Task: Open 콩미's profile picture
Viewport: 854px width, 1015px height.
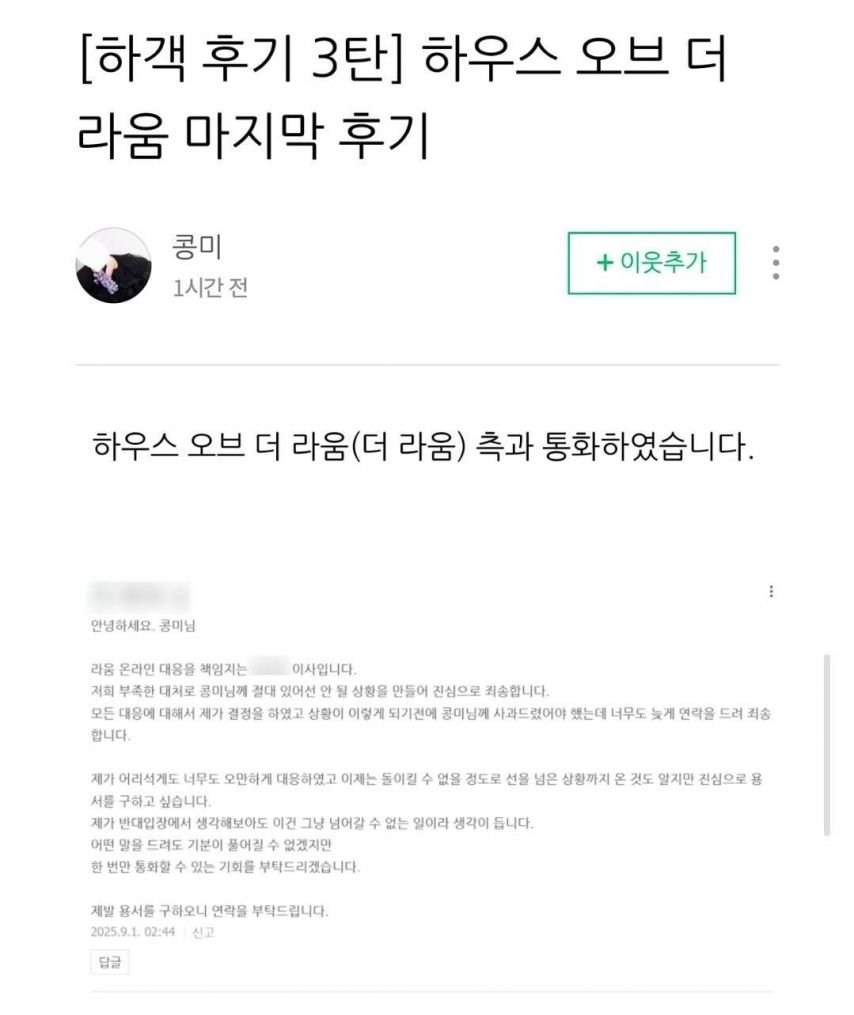Action: coord(113,265)
